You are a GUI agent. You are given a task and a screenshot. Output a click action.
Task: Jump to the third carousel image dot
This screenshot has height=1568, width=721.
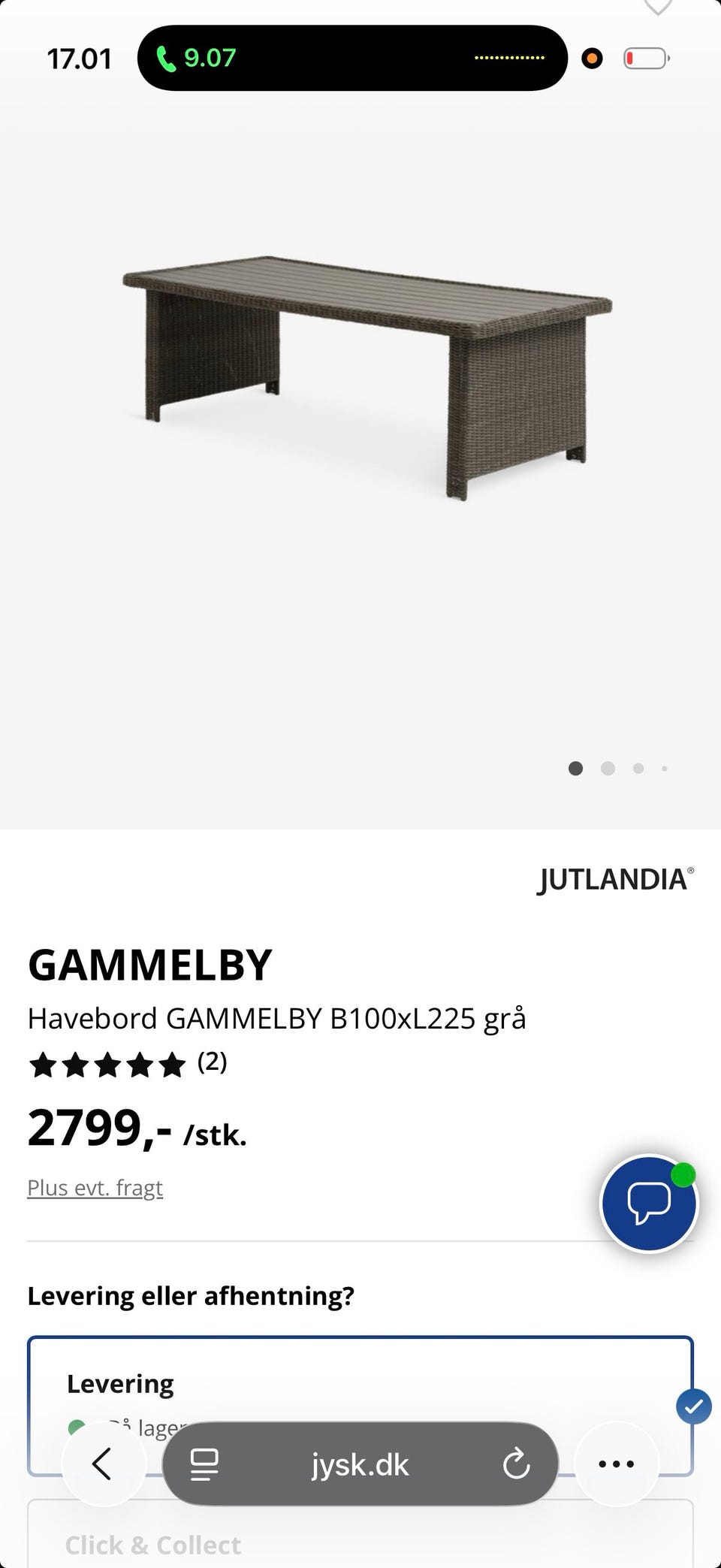[x=638, y=768]
